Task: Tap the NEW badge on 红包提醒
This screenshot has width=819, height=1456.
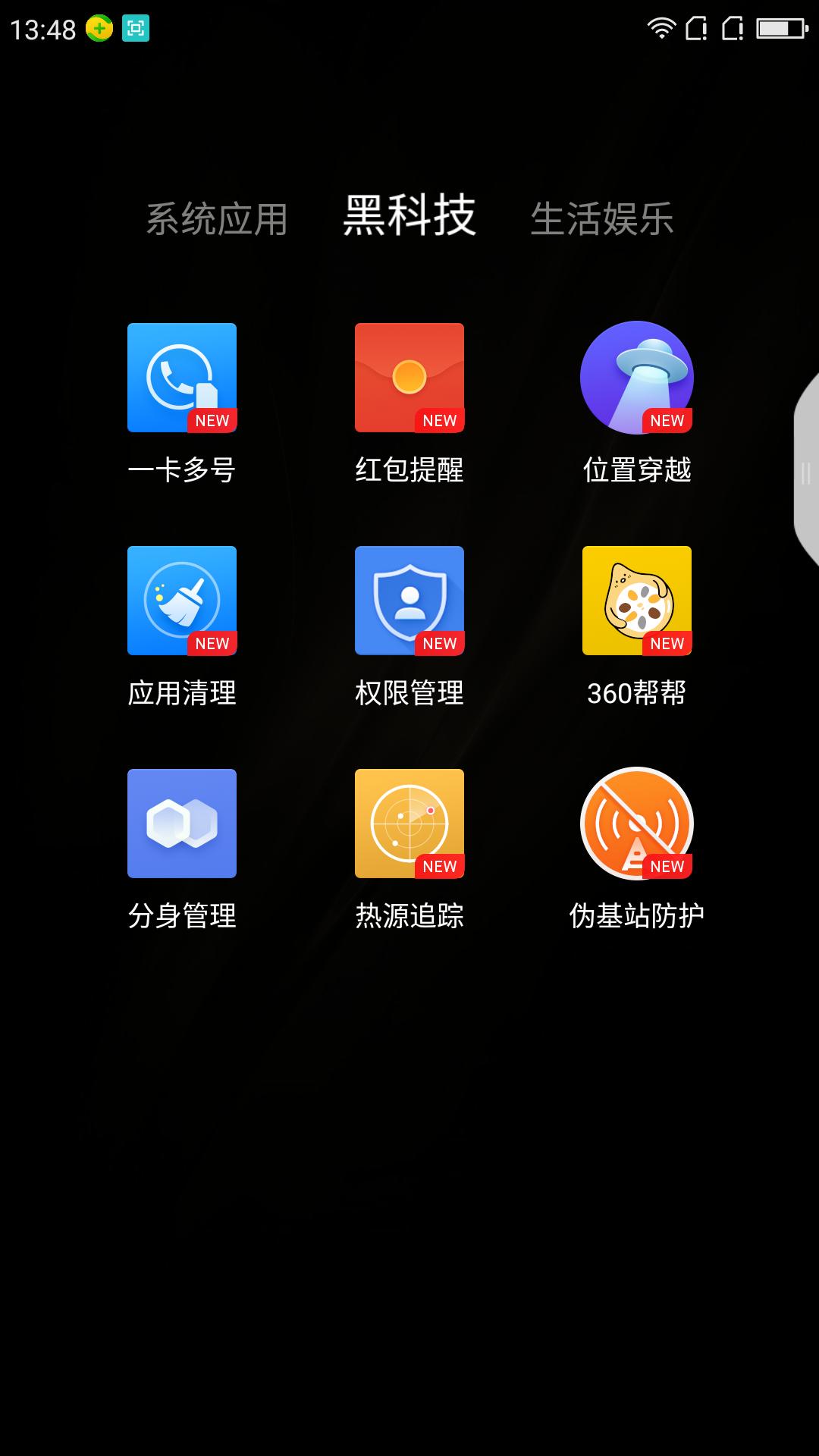Action: click(x=440, y=420)
